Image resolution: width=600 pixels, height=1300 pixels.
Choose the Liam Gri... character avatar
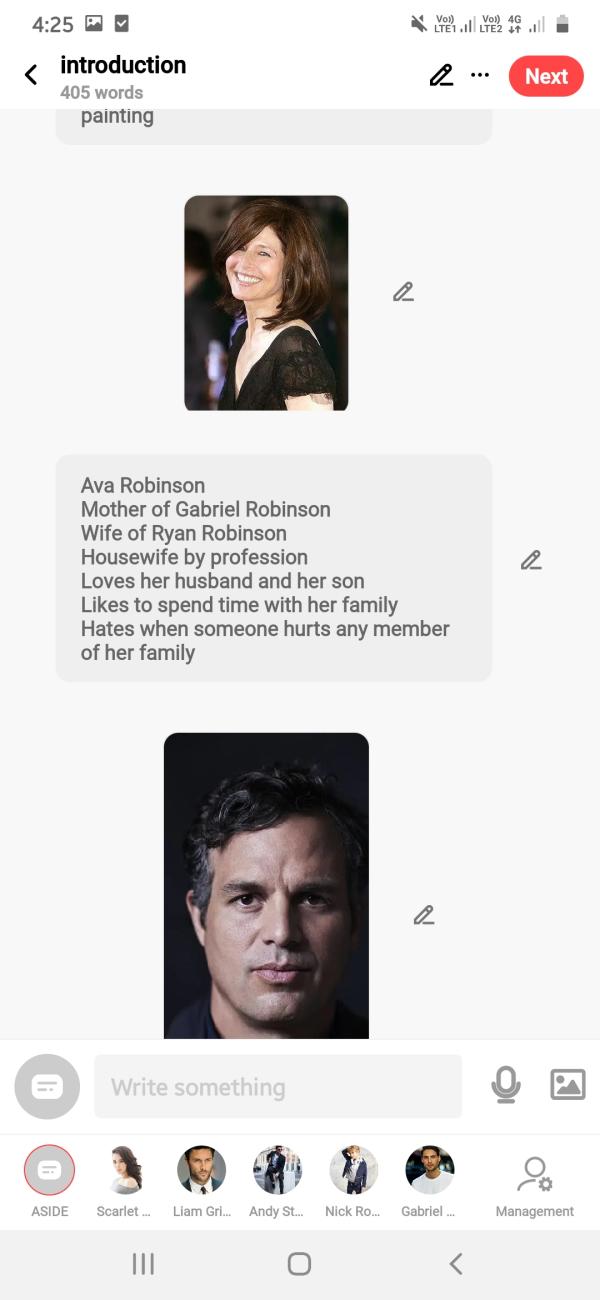[x=201, y=1171]
